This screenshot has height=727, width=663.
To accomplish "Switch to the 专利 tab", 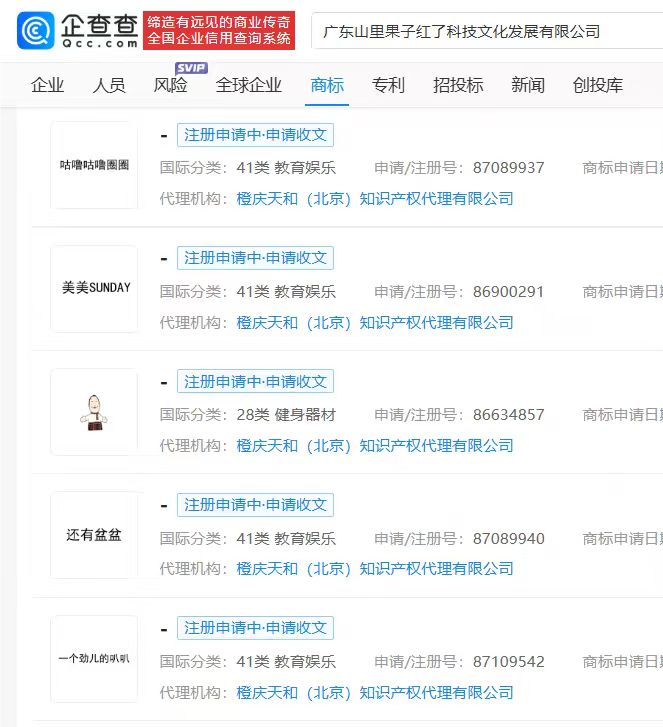I will point(388,85).
